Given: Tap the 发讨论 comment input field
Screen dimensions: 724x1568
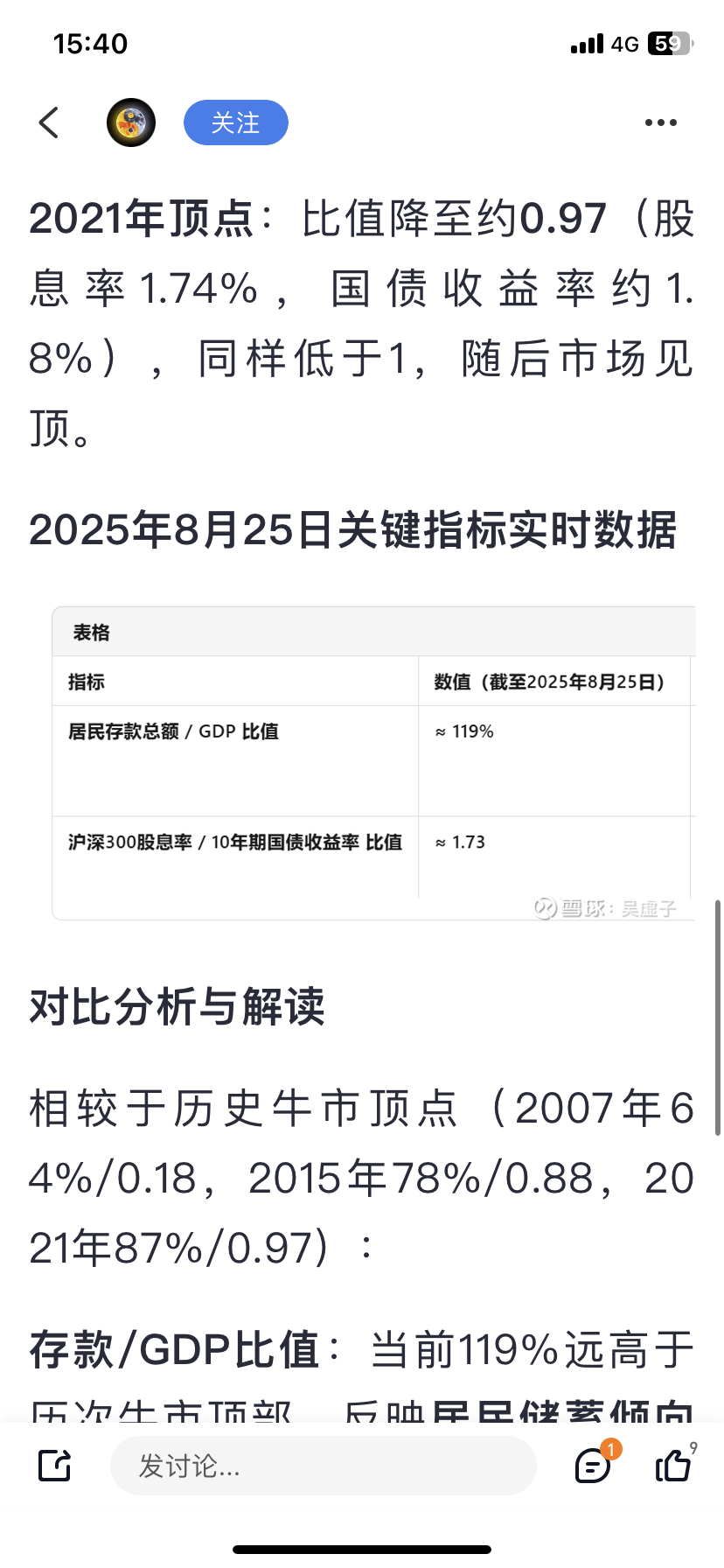Looking at the screenshot, I should tap(323, 1466).
